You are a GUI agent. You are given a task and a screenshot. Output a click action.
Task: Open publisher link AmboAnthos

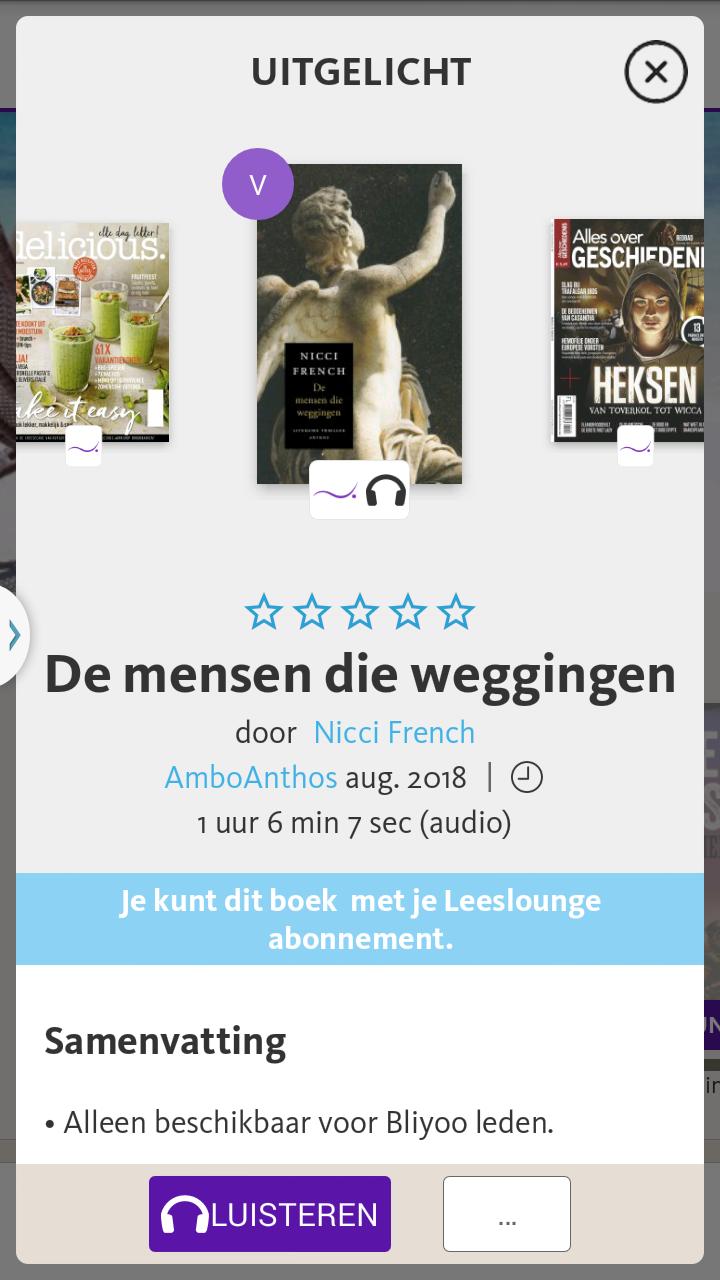(x=251, y=777)
